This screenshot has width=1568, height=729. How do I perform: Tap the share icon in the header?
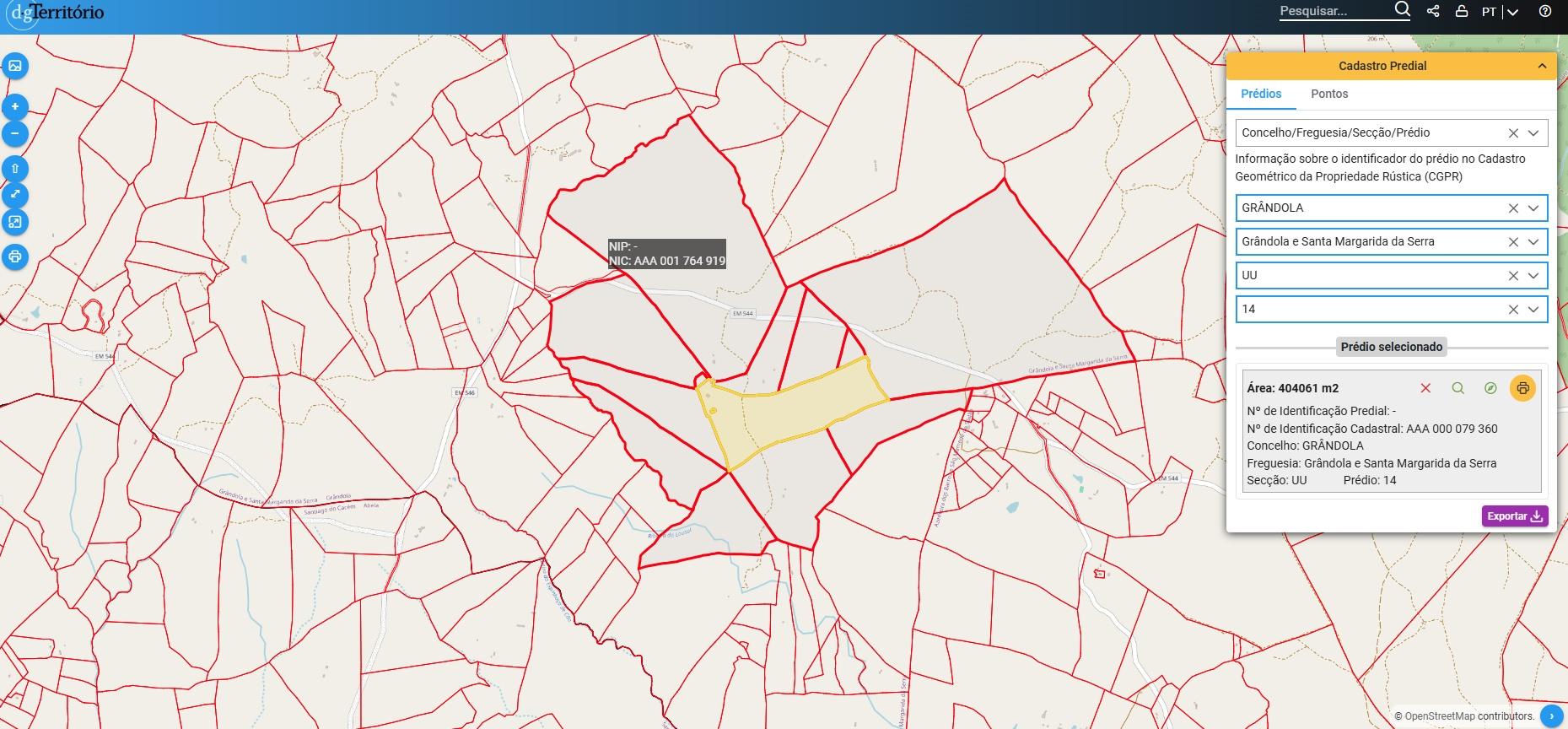1433,11
